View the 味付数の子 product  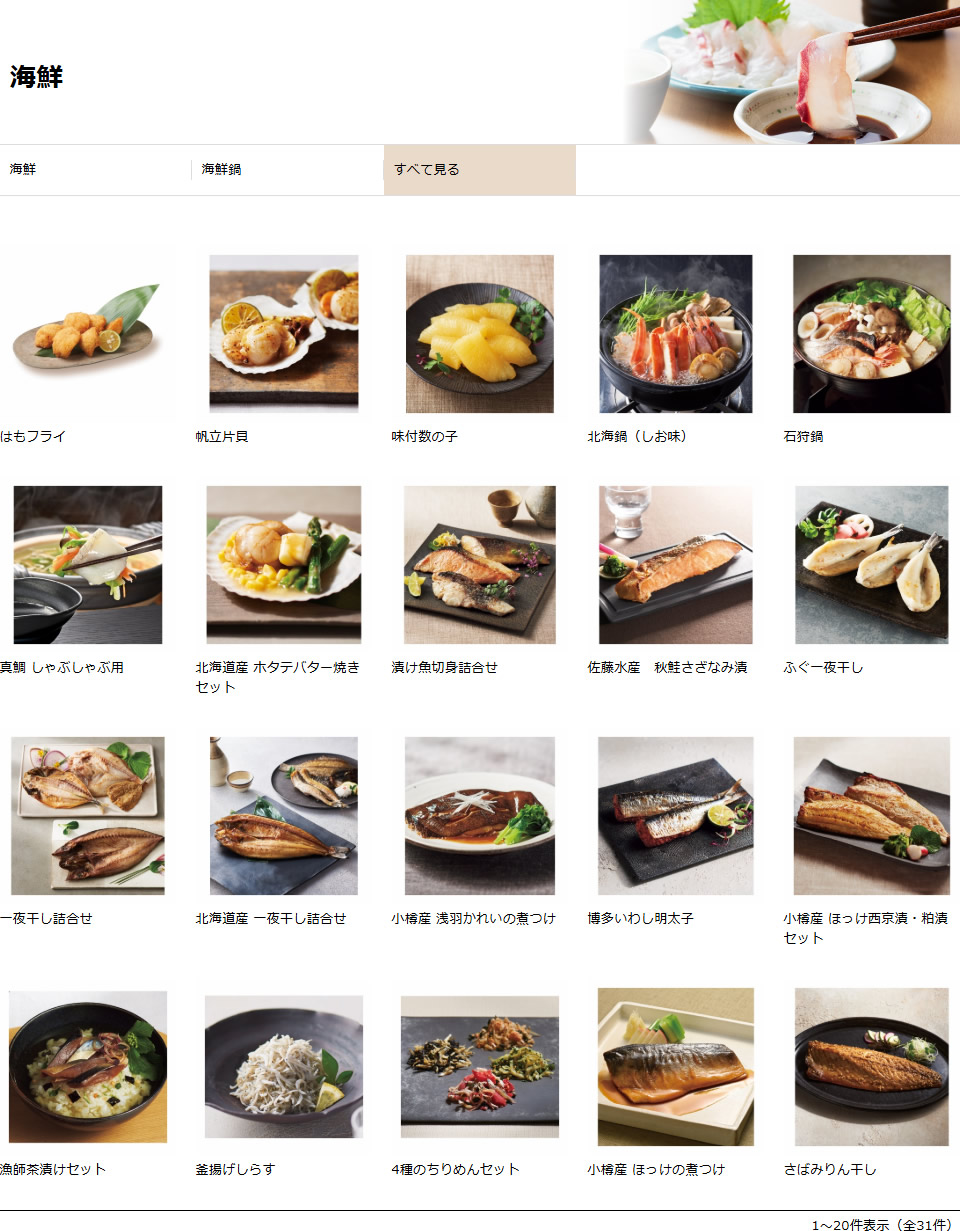click(479, 333)
